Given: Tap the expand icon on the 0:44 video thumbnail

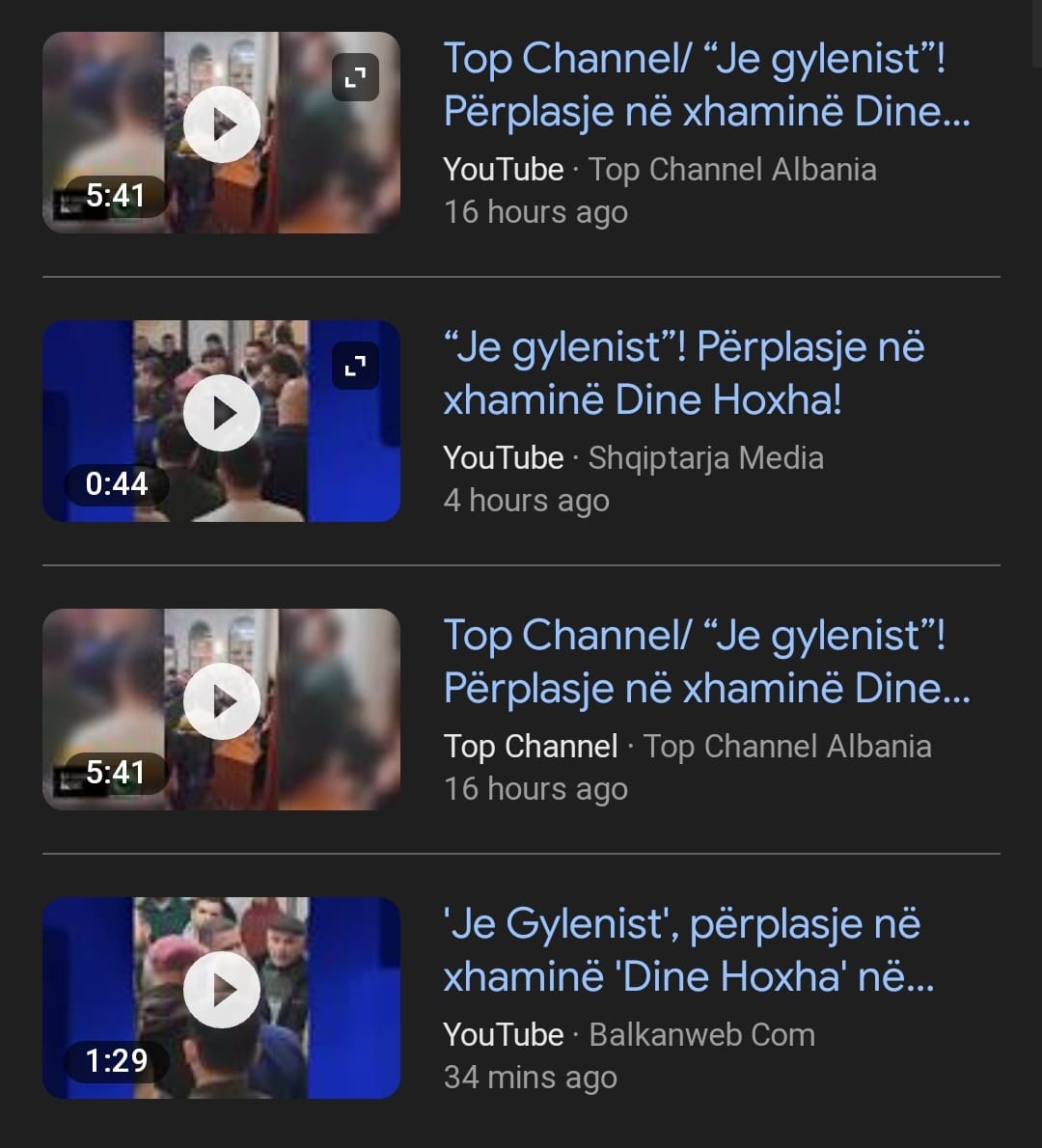Looking at the screenshot, I should pos(355,367).
